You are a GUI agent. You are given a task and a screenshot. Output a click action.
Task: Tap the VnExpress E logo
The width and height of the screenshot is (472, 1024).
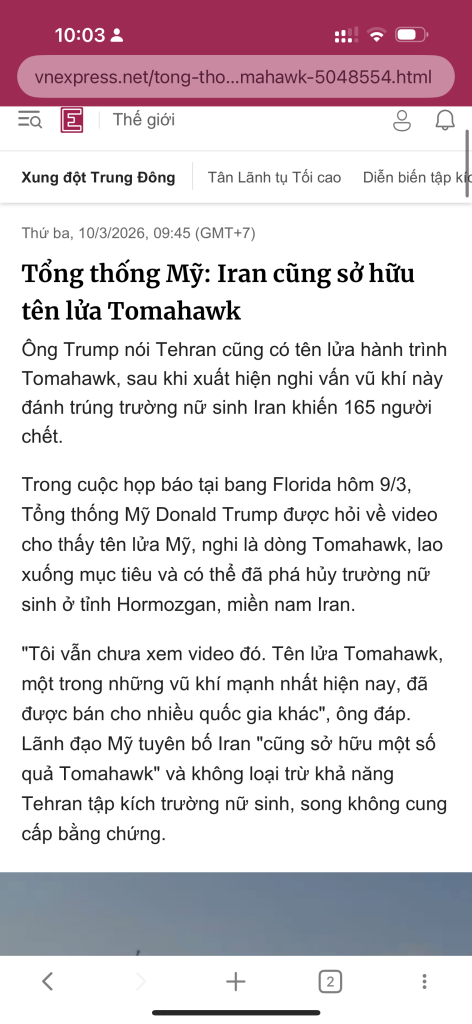(x=72, y=120)
